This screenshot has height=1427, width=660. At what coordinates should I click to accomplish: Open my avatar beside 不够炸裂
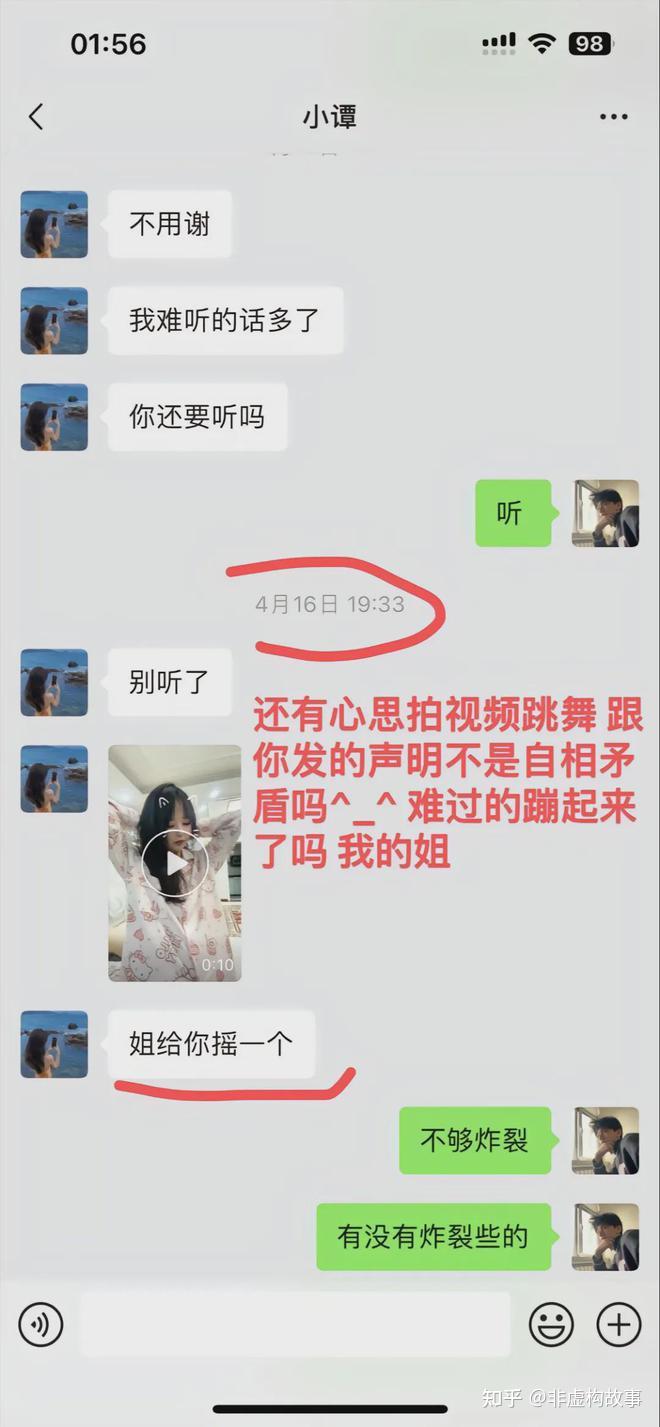pyautogui.click(x=605, y=1140)
